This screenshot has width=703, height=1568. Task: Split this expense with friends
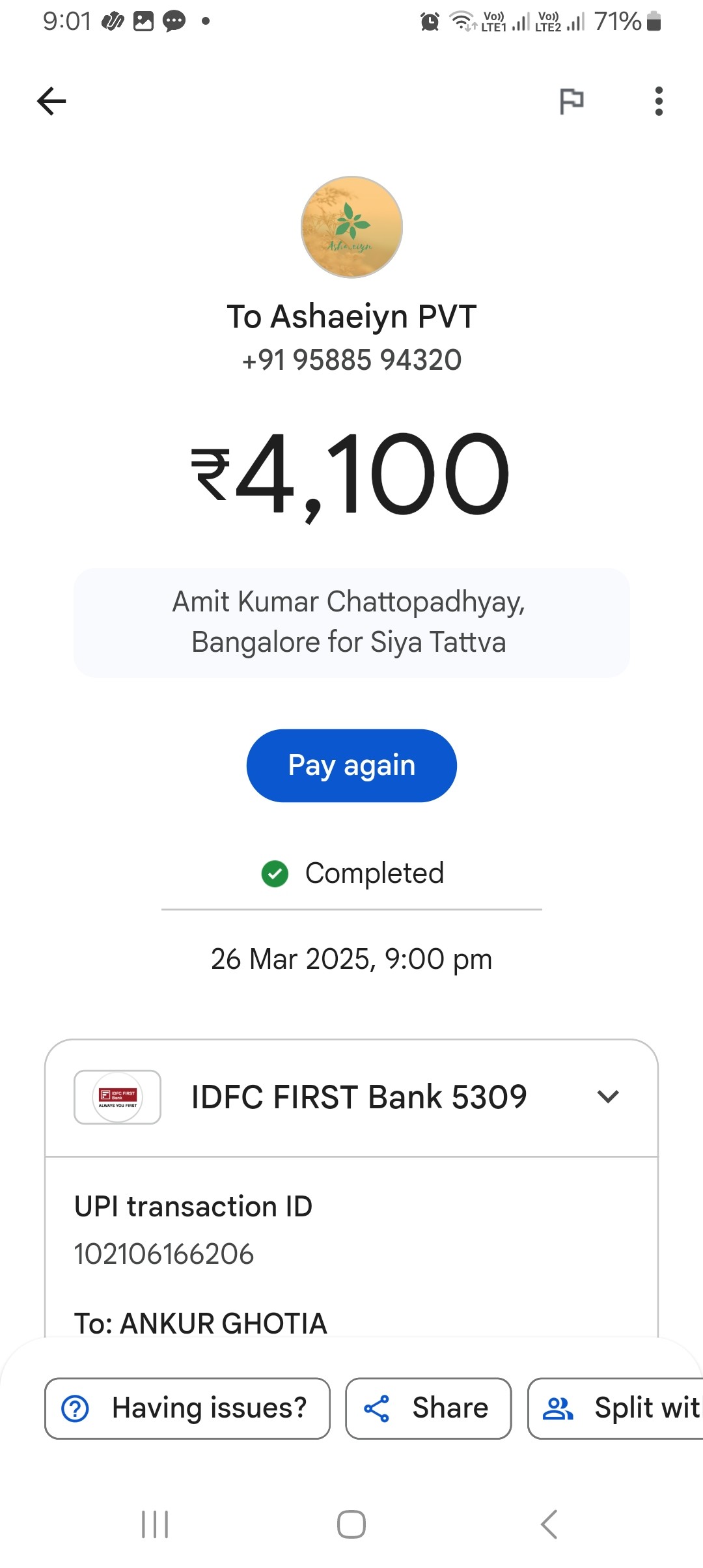(x=616, y=1408)
